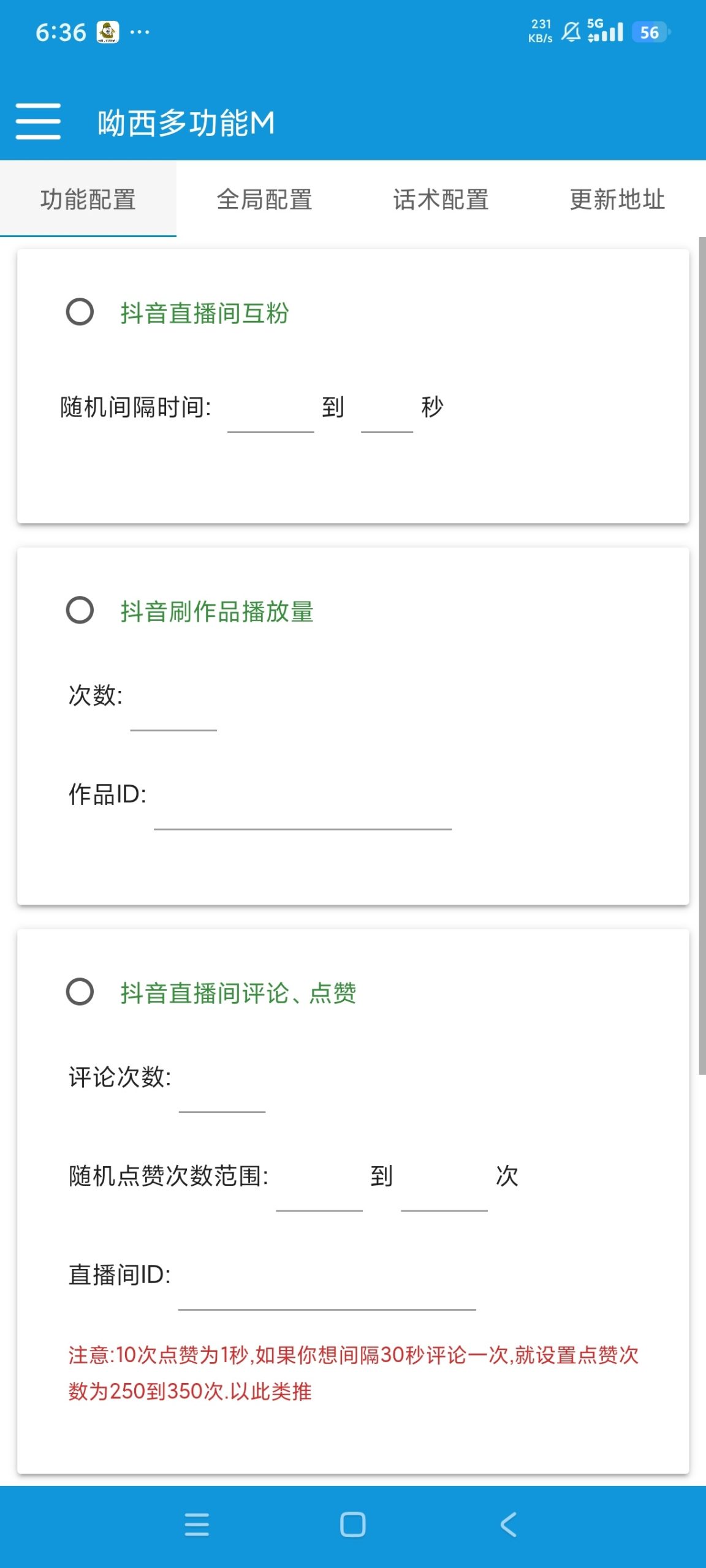This screenshot has height=1568, width=706.
Task: Select the 抖音直播间评论、点赞 radio button
Action: 80,993
